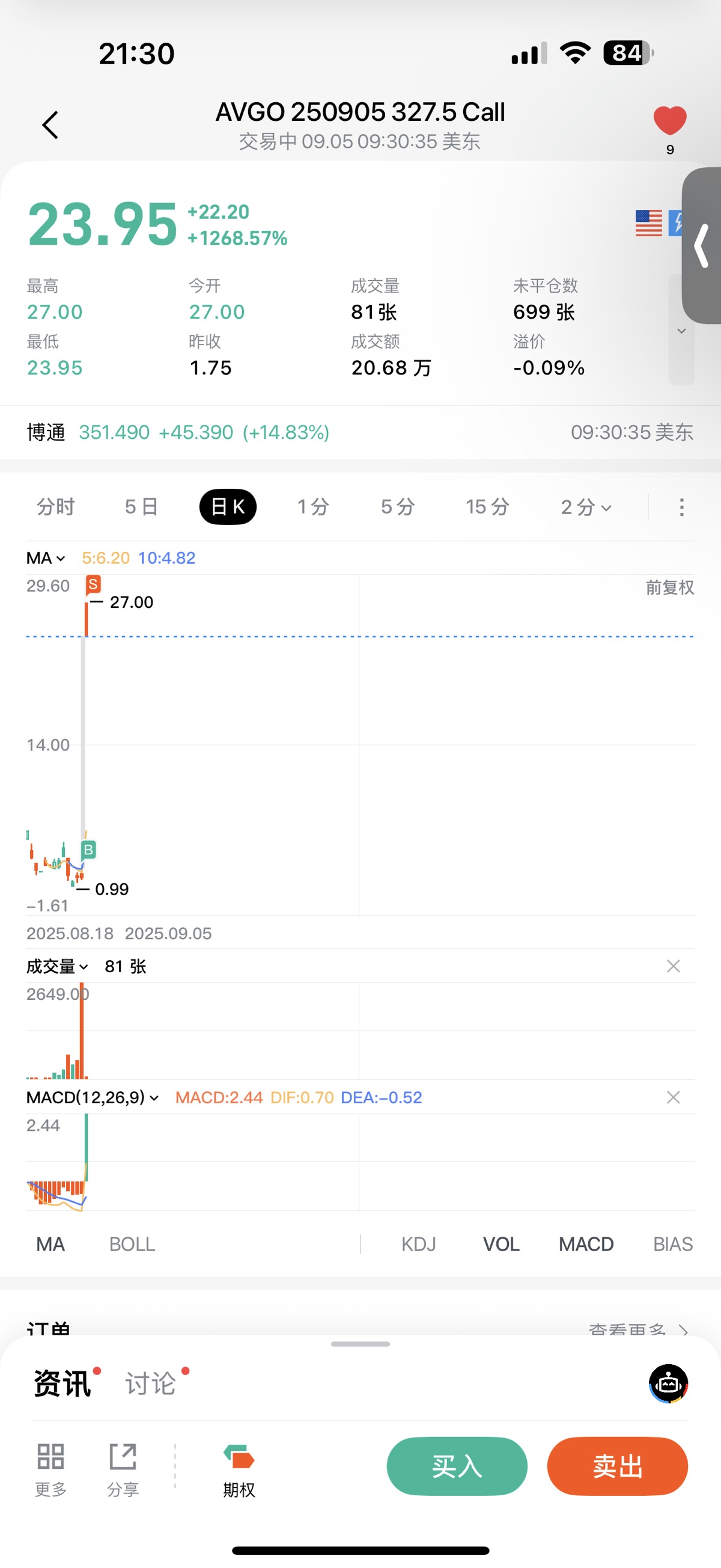Switch chart to 分时 view
This screenshot has width=721, height=1568.
tap(55, 506)
